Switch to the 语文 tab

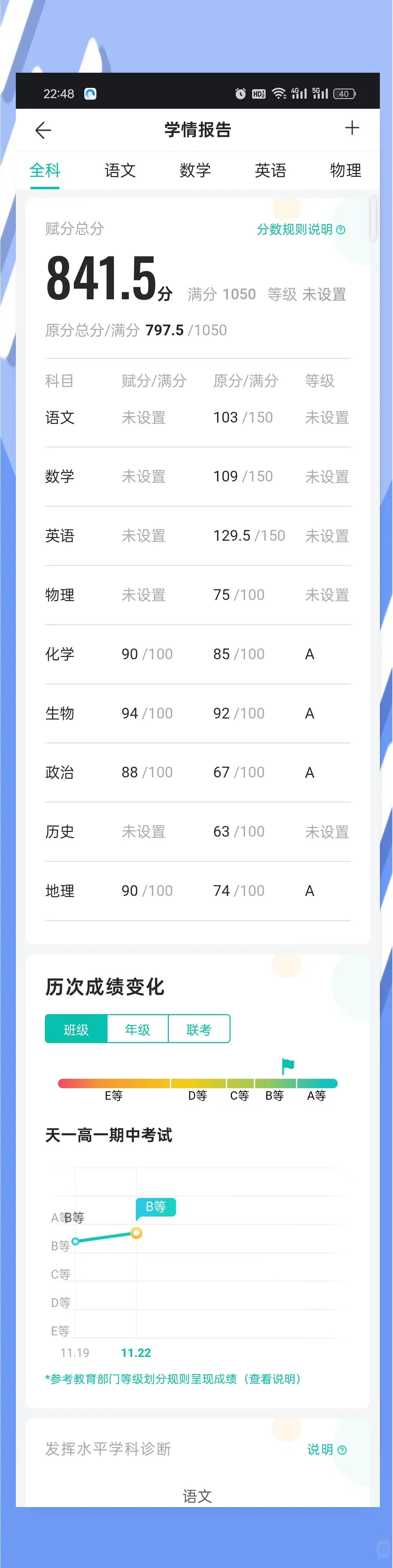coord(120,170)
